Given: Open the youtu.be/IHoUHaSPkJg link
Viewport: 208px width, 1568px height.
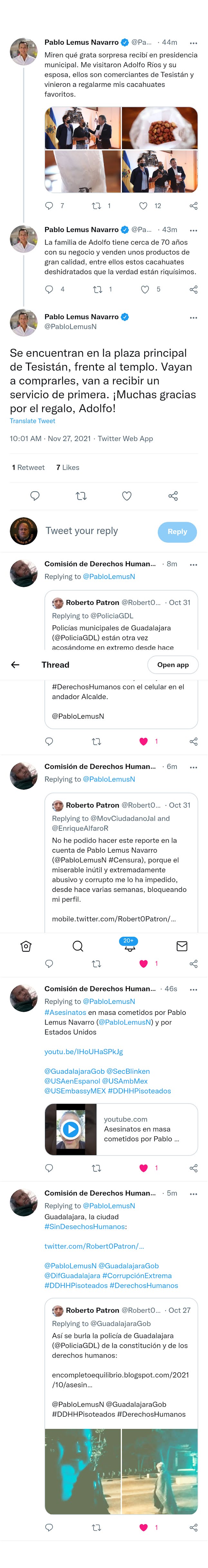Looking at the screenshot, I should (x=83, y=1052).
